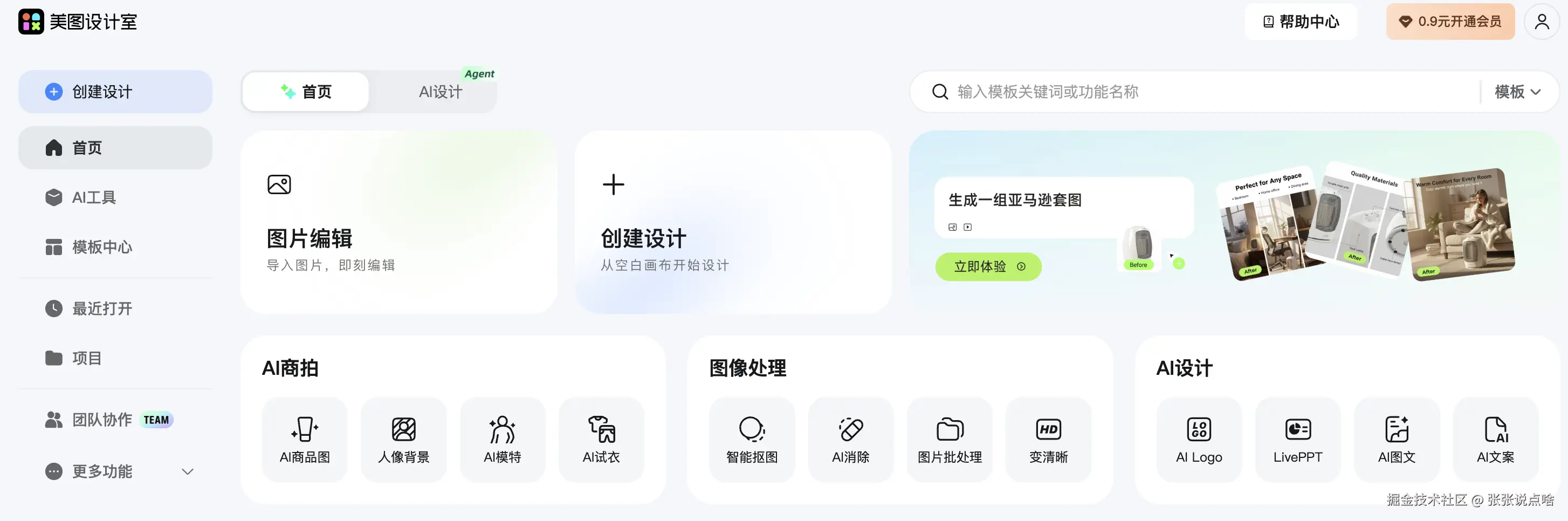This screenshot has width=1568, height=521.
Task: Tap 创建设计 in the sidebar
Action: coord(115,92)
